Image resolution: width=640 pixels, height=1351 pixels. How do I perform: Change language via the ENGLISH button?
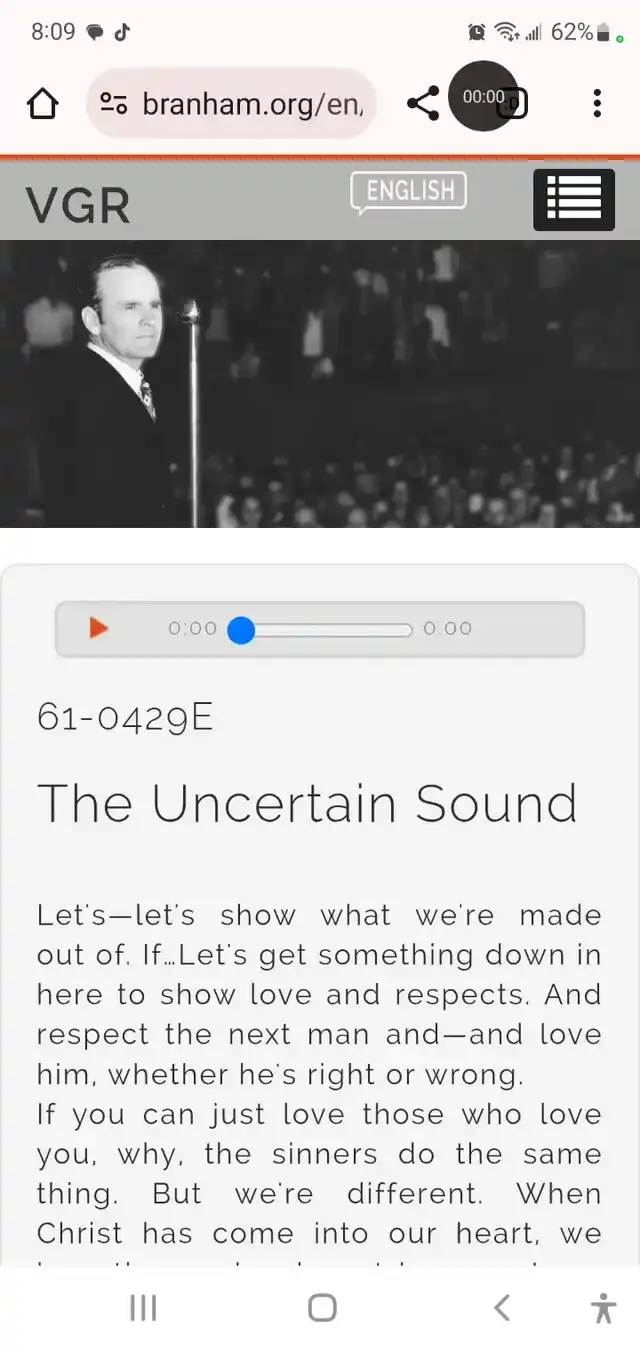click(x=409, y=192)
